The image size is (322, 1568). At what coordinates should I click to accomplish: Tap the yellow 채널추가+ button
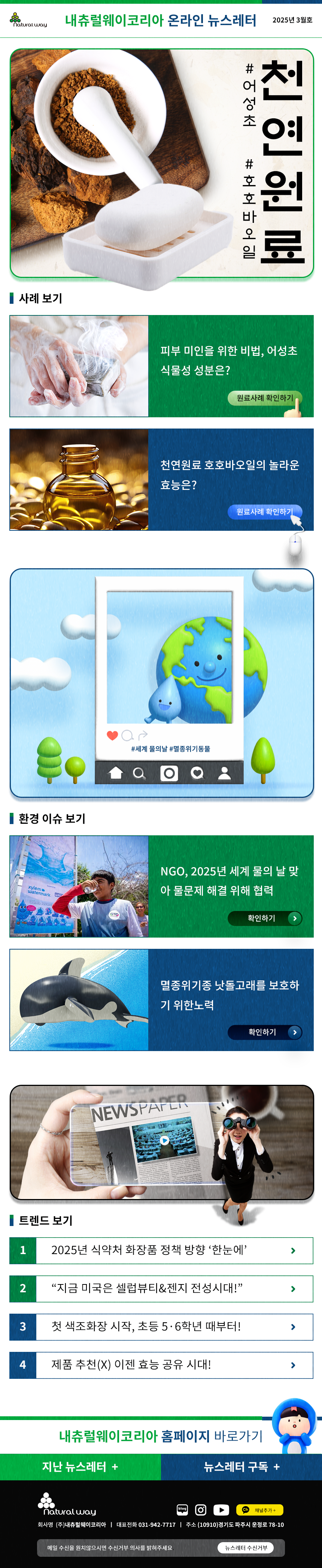259,1510
